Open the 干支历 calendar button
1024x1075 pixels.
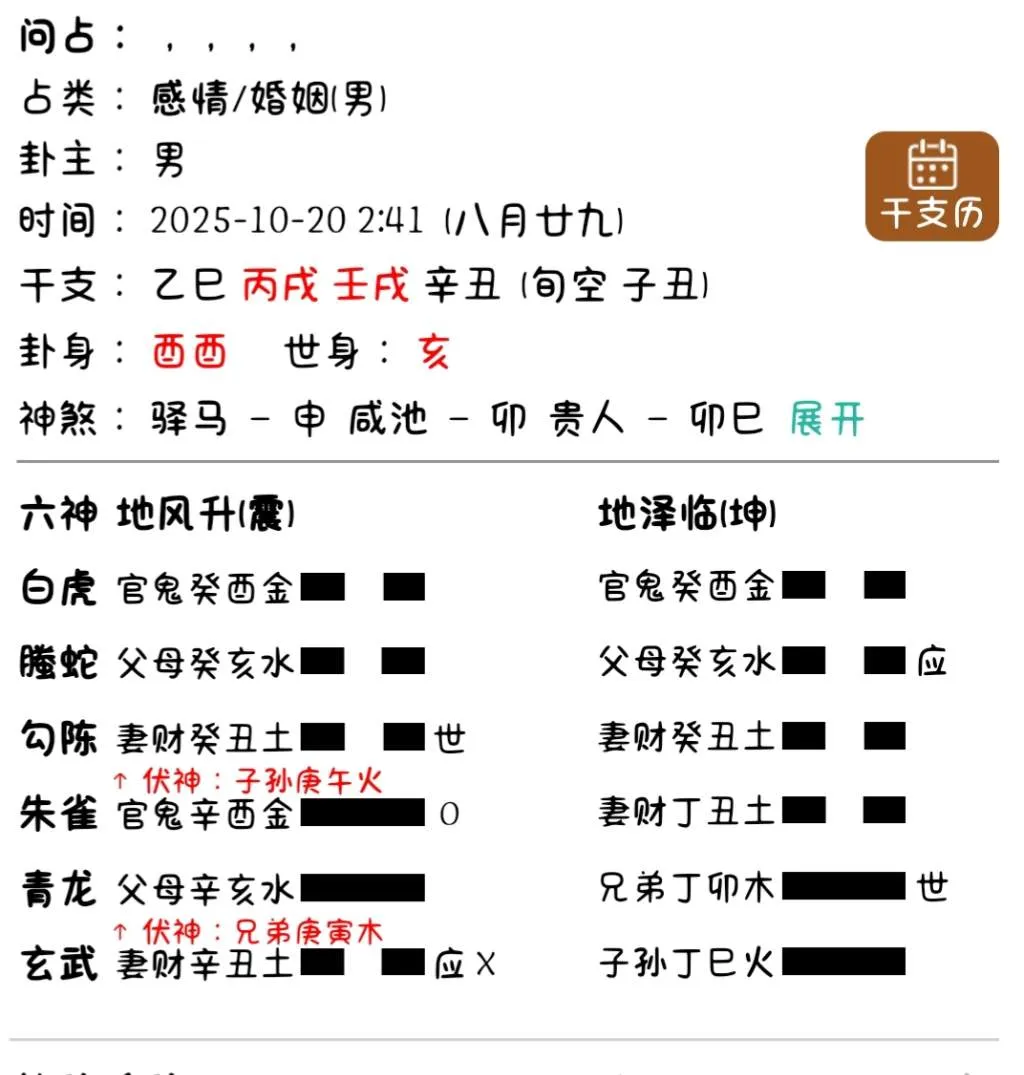coord(931,186)
